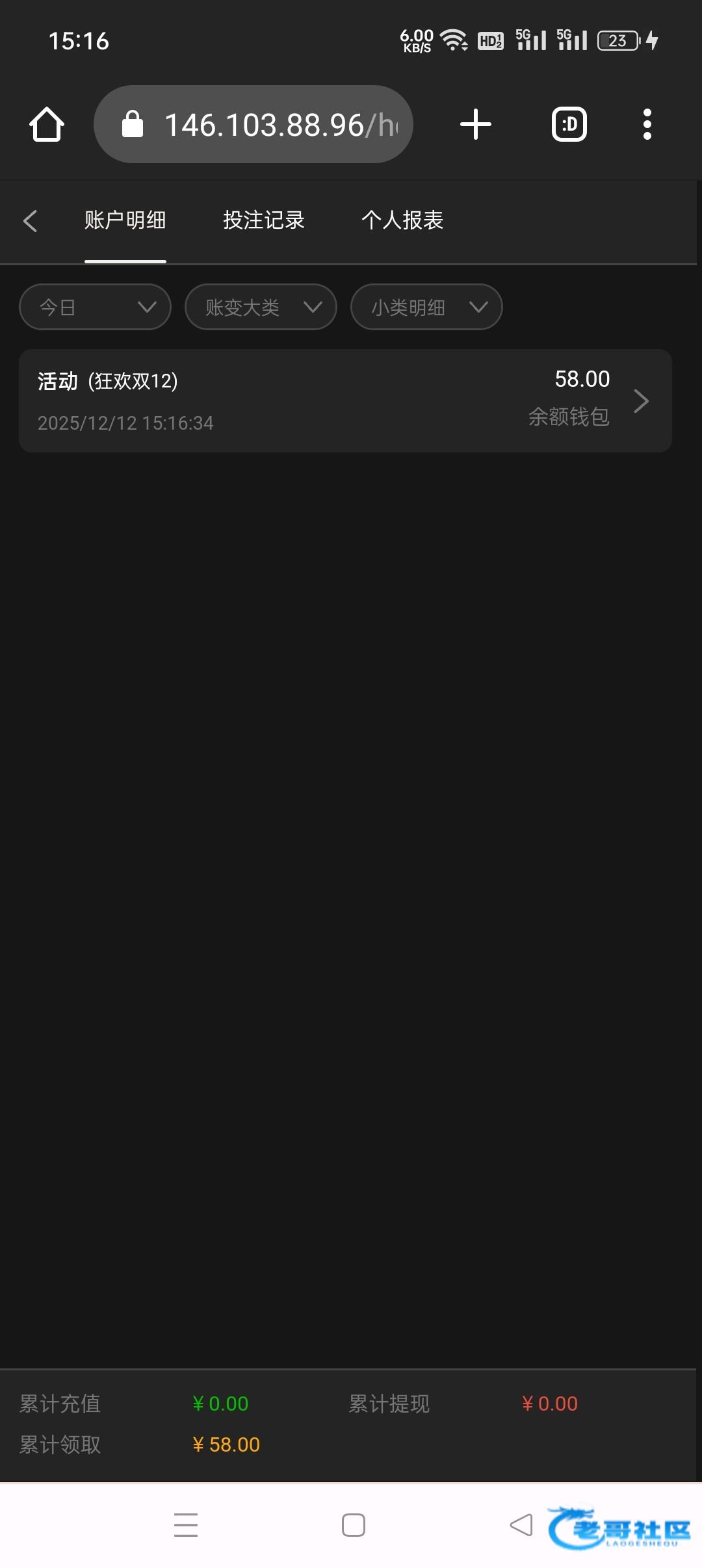Switch to the 投注记录 tab
Image resolution: width=702 pixels, height=1568 pixels.
pyautogui.click(x=264, y=220)
